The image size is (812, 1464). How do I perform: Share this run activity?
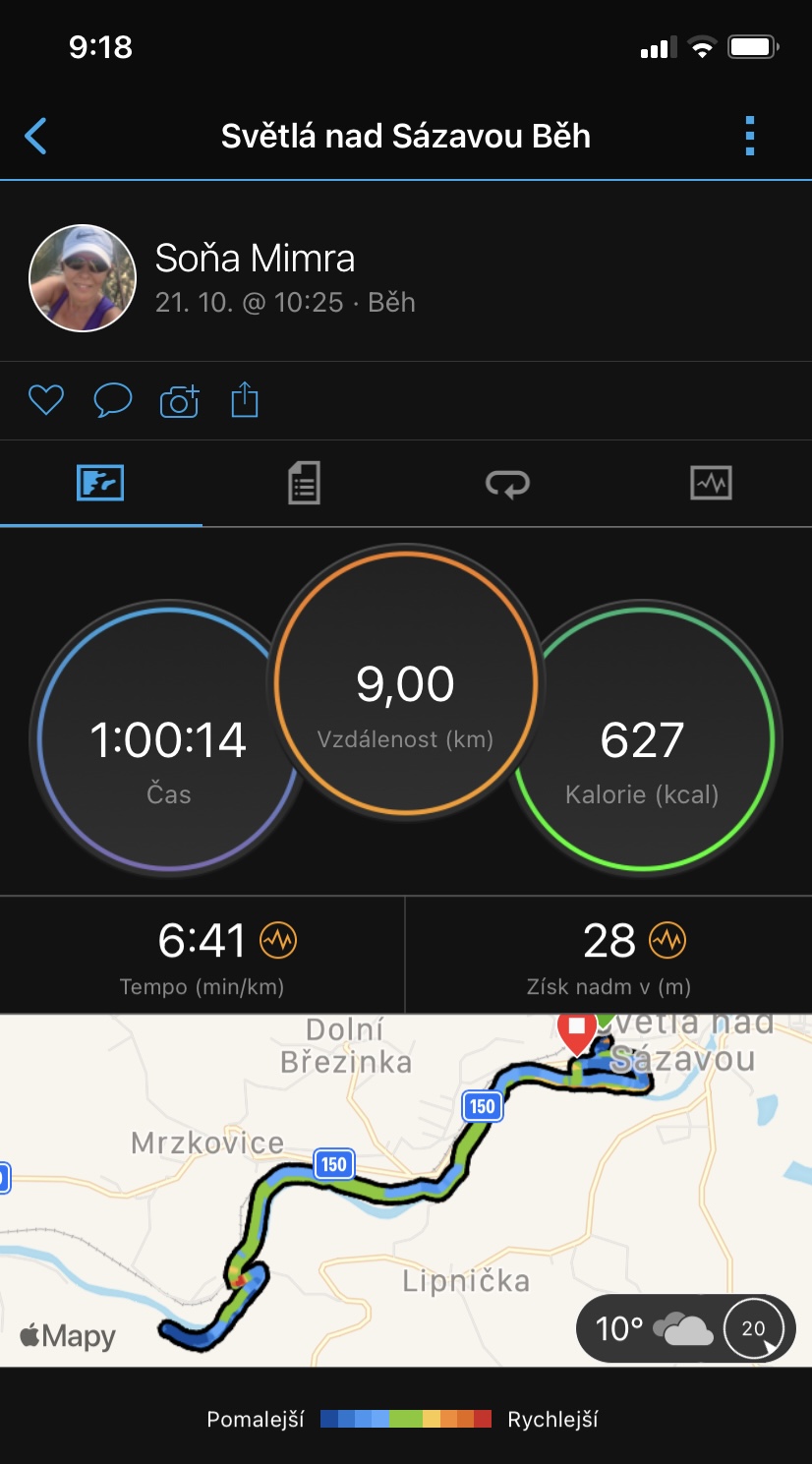[x=245, y=400]
